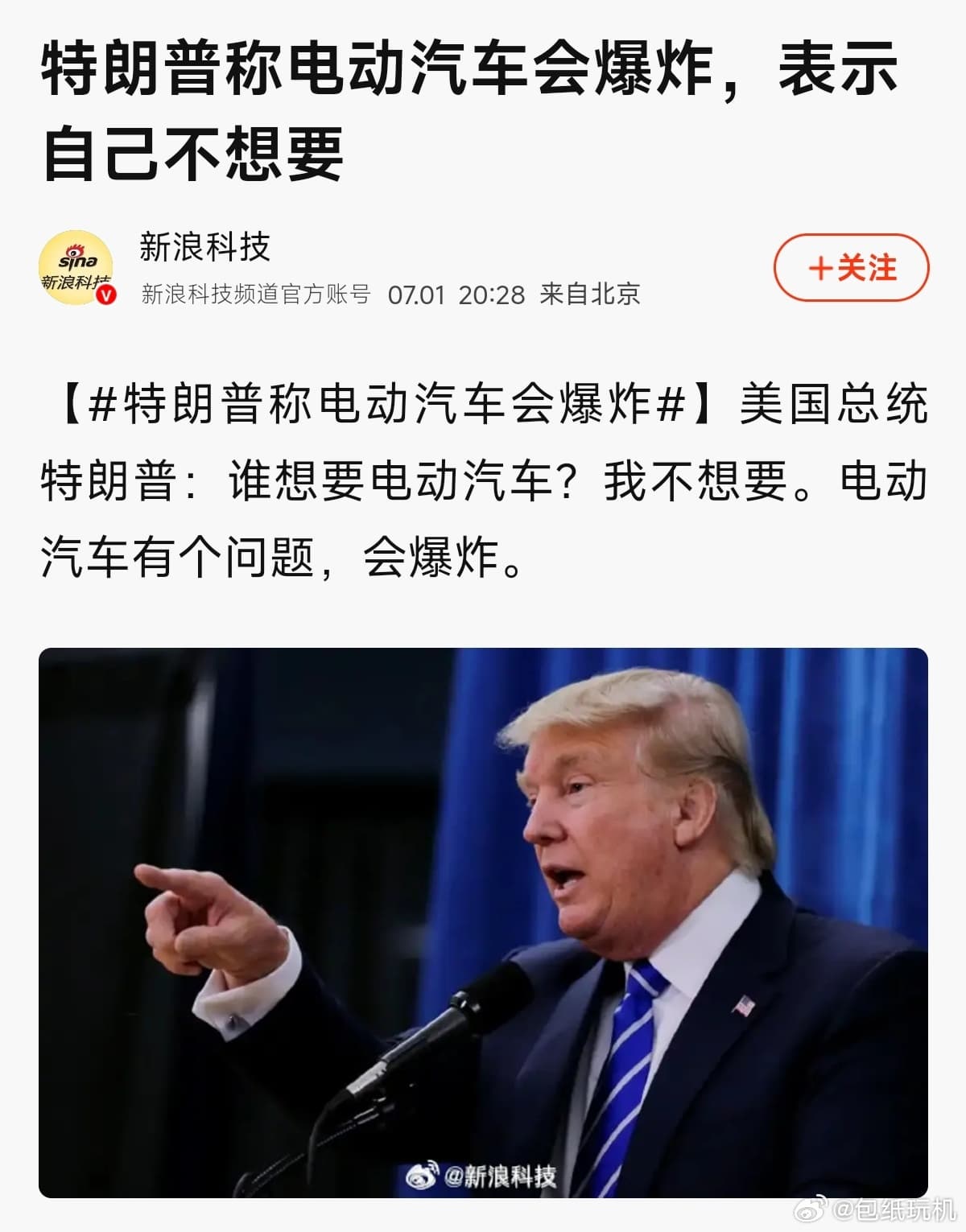
Task: View the article photo full screen
Action: coord(483,922)
